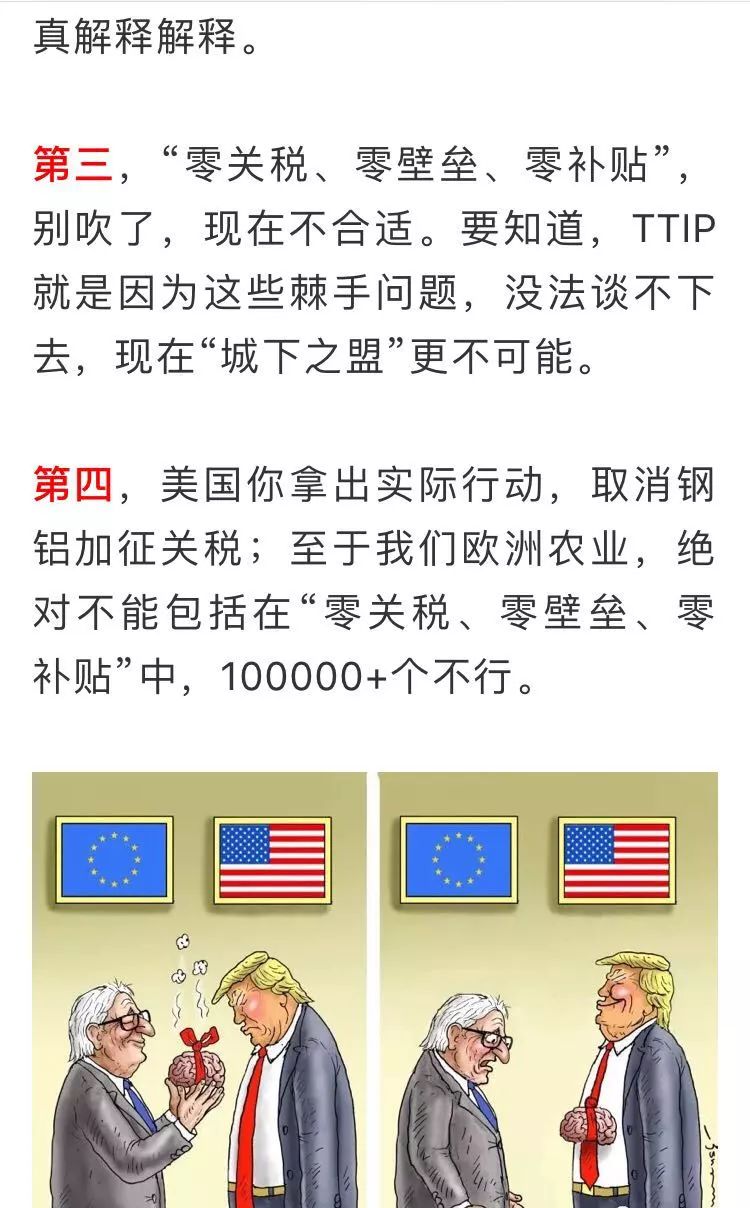Open the EU-US cartoon image in the article

pos(375,988)
